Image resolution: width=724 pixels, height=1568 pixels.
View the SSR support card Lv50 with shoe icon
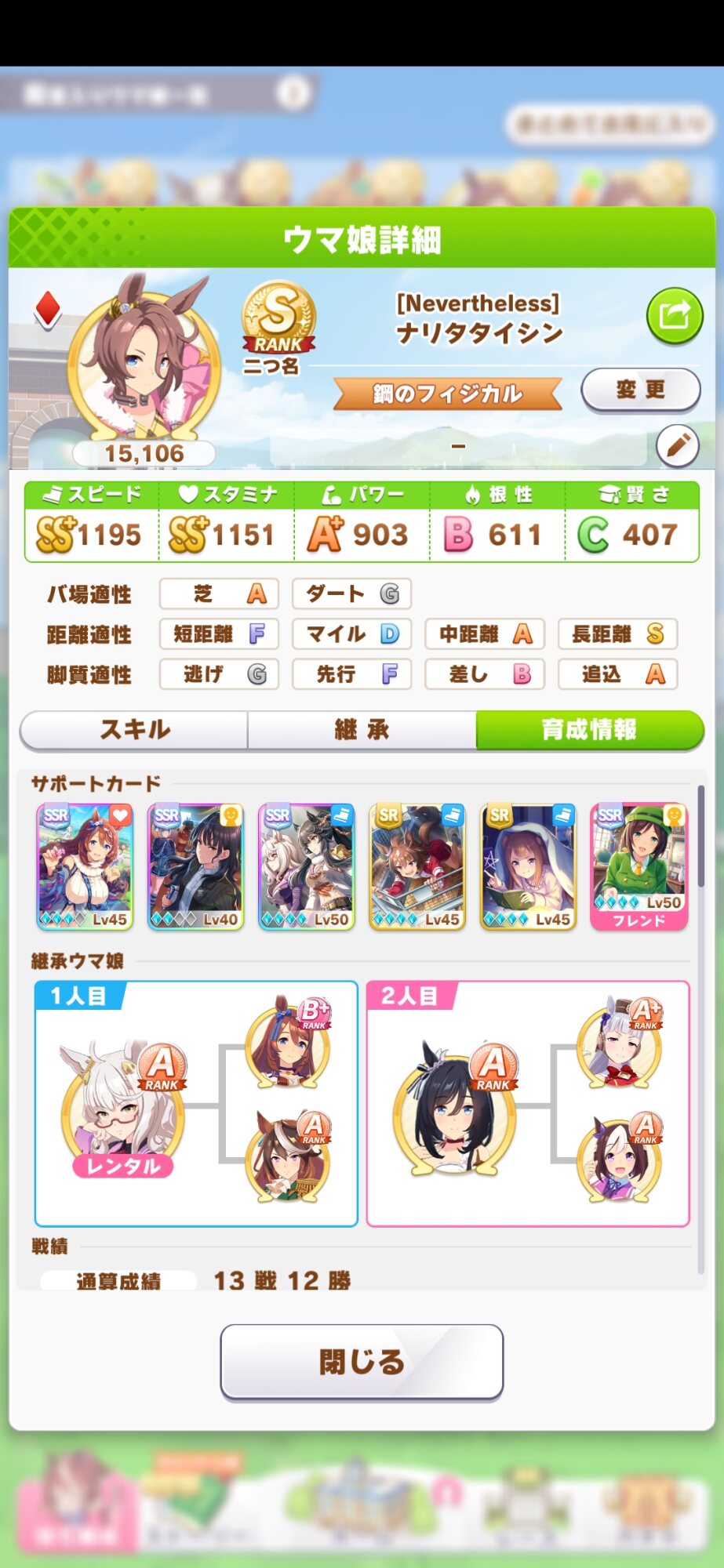pyautogui.click(x=307, y=867)
